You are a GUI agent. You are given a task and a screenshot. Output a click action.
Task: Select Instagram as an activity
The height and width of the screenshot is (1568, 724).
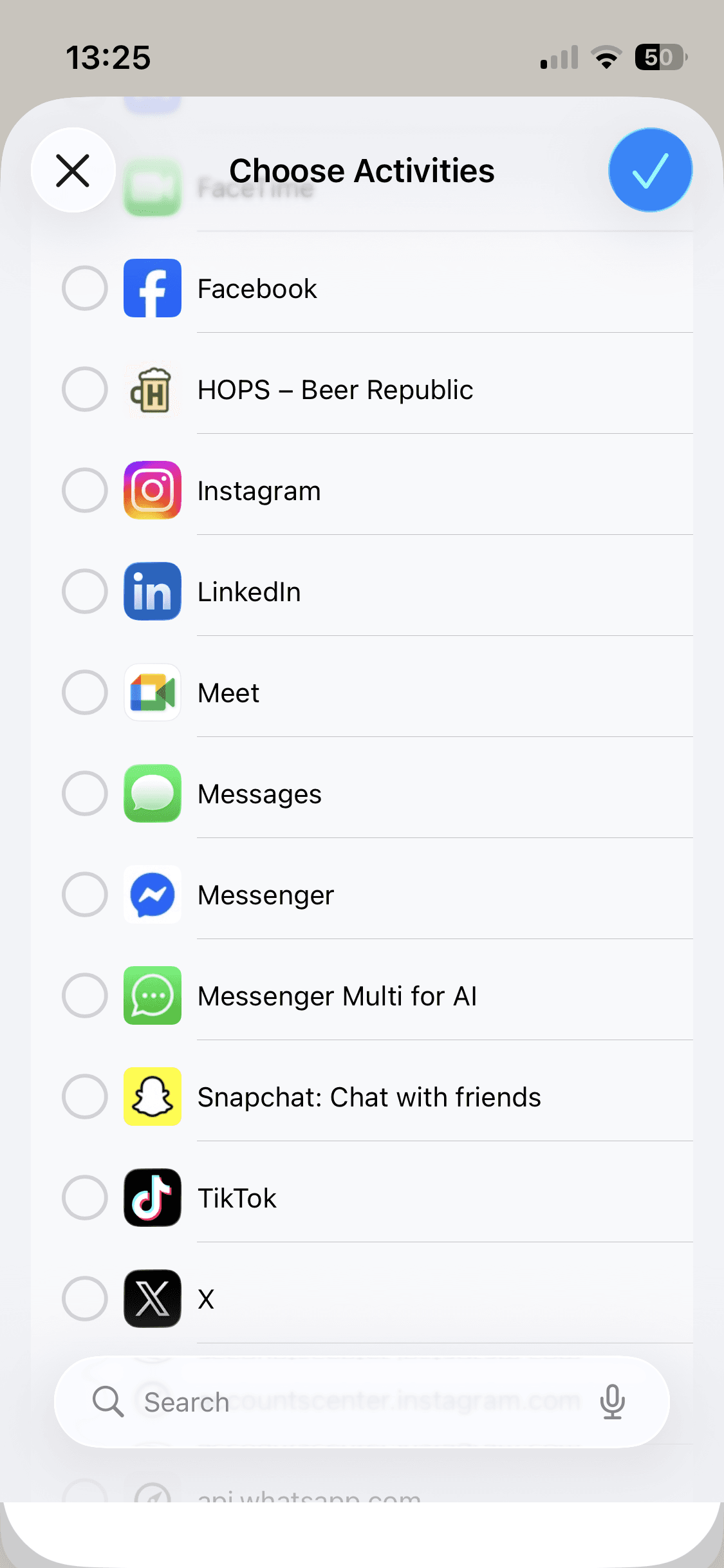point(85,490)
